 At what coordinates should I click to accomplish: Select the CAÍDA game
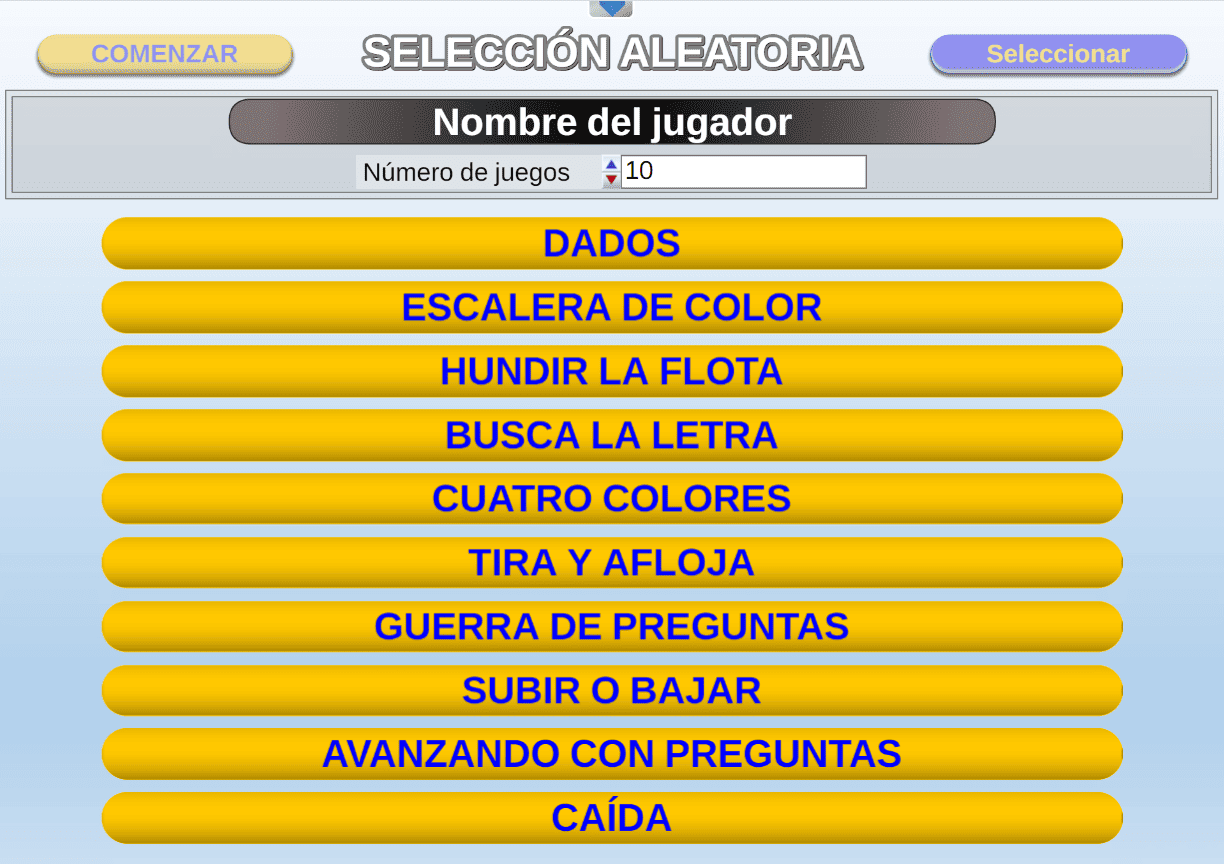pyautogui.click(x=612, y=817)
